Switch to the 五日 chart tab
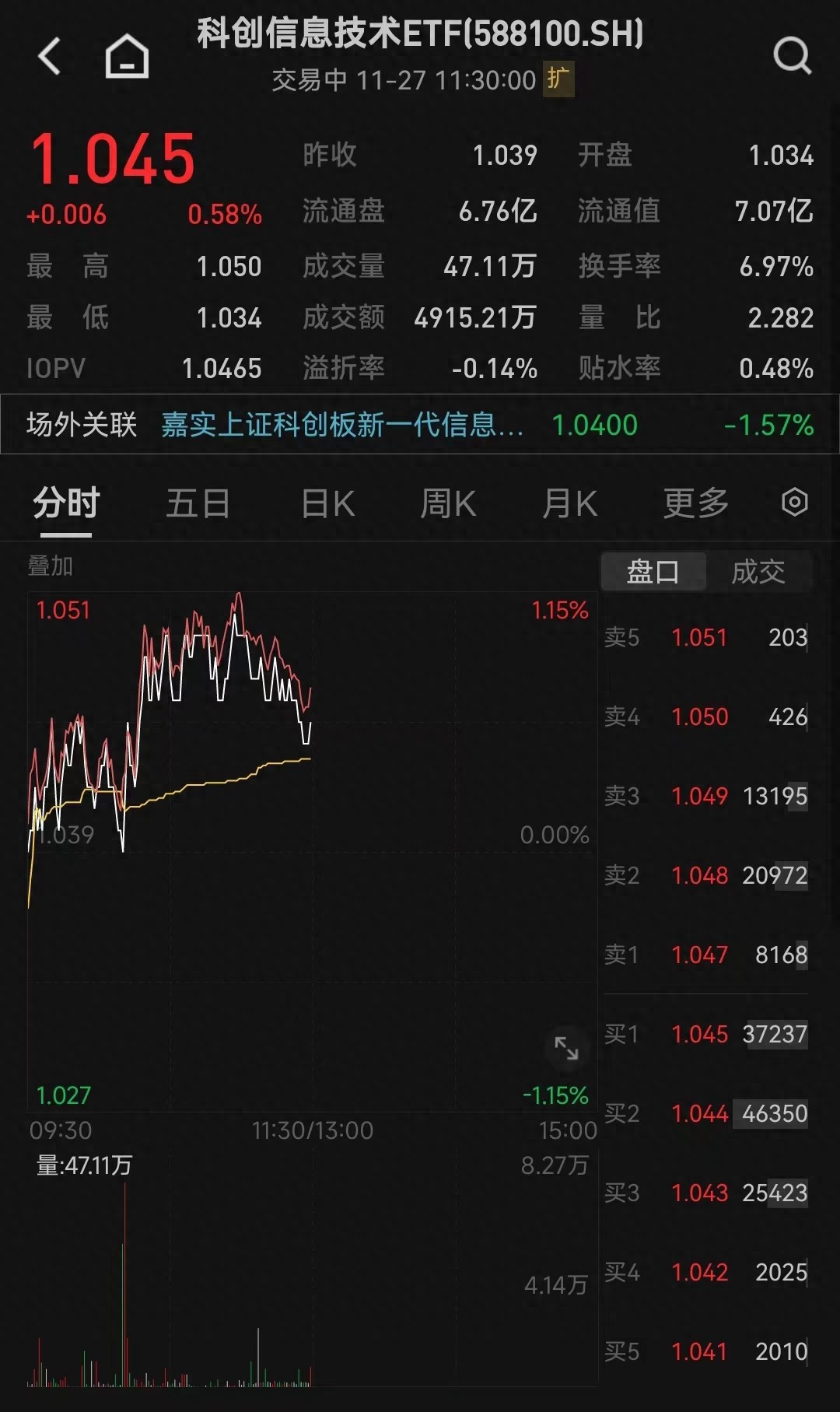This screenshot has height=1412, width=840. click(198, 503)
